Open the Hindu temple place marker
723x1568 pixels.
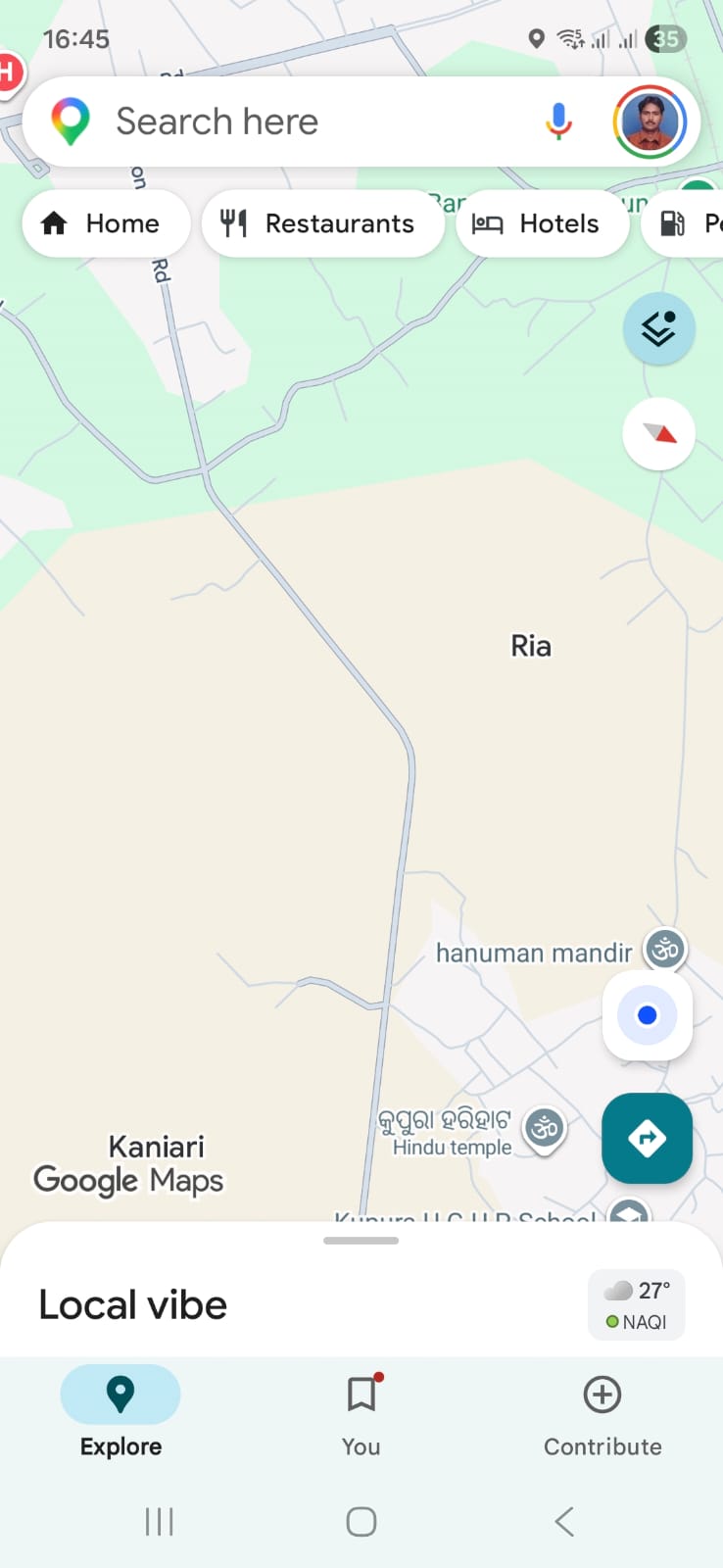tap(545, 1129)
